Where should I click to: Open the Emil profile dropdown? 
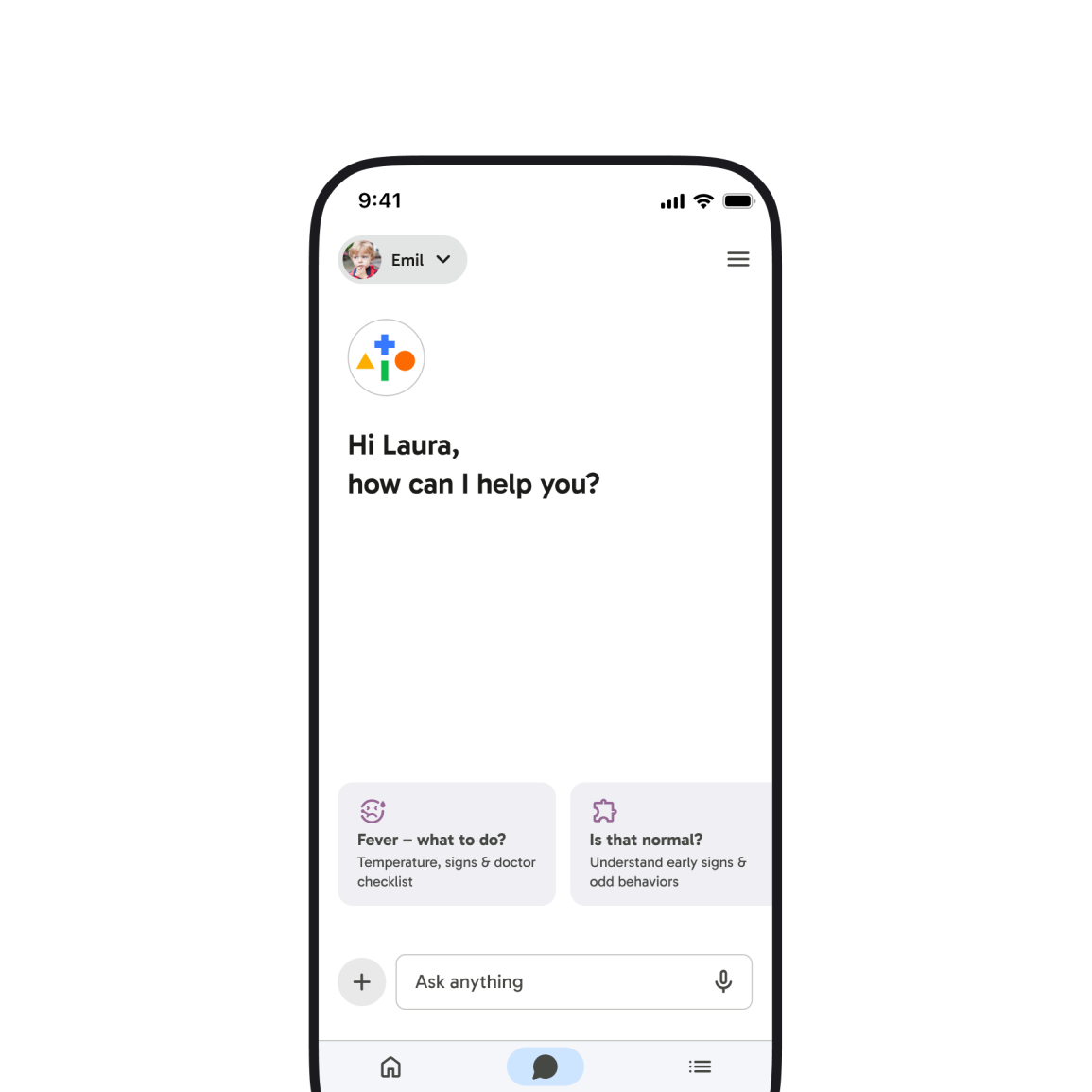(x=403, y=260)
